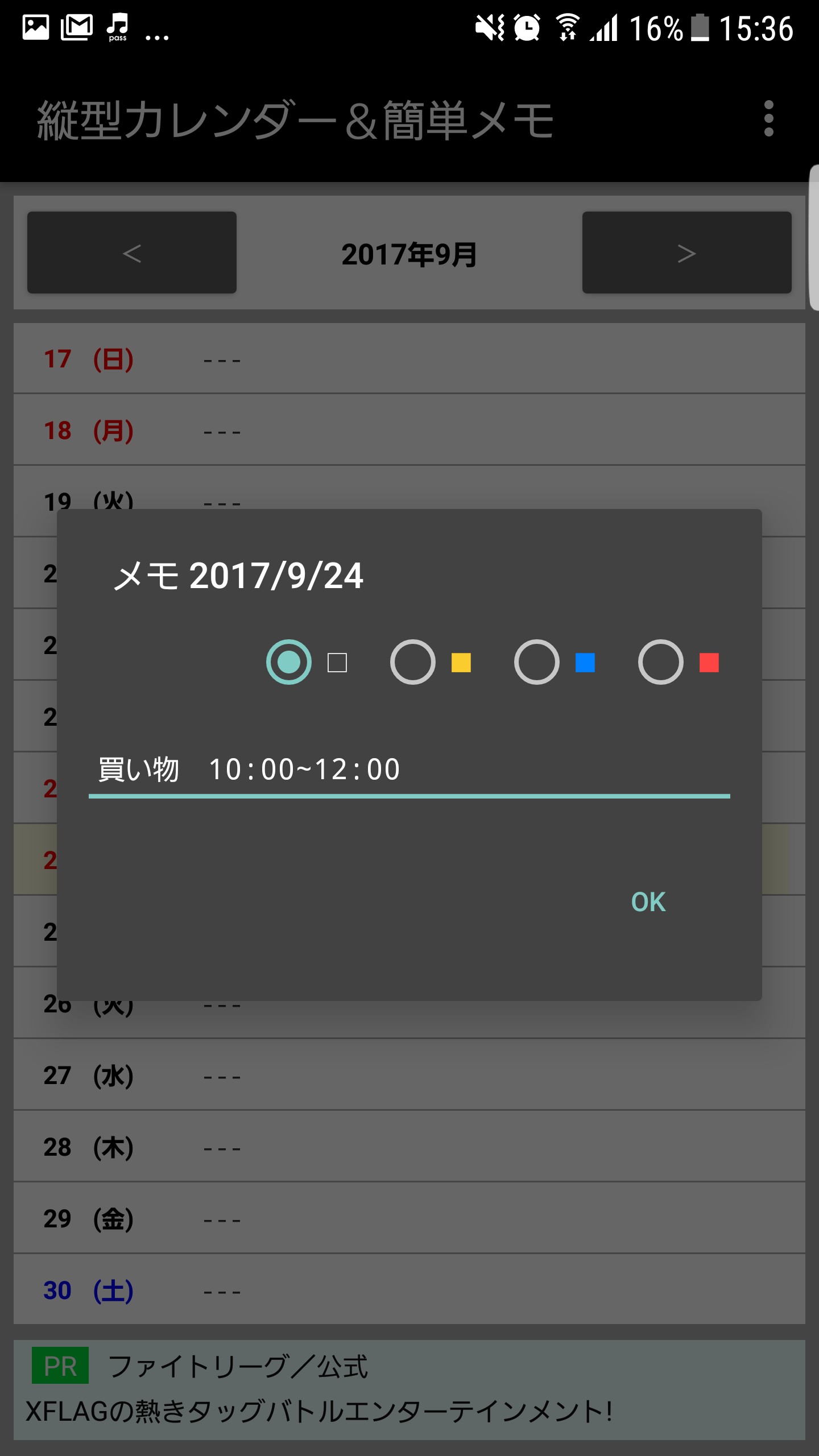Edit the memo text 買い物 10:00~12:00

coord(409,770)
